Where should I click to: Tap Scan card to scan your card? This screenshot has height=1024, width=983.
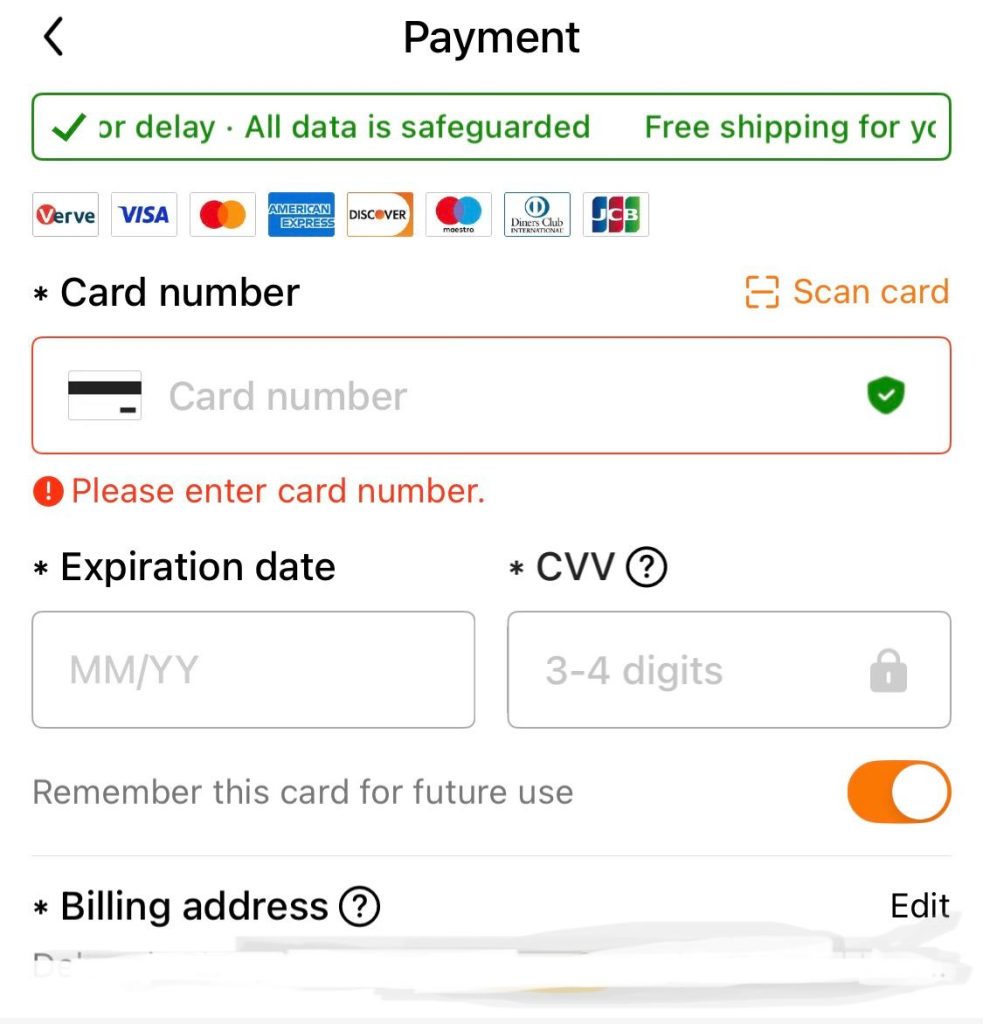[847, 291]
